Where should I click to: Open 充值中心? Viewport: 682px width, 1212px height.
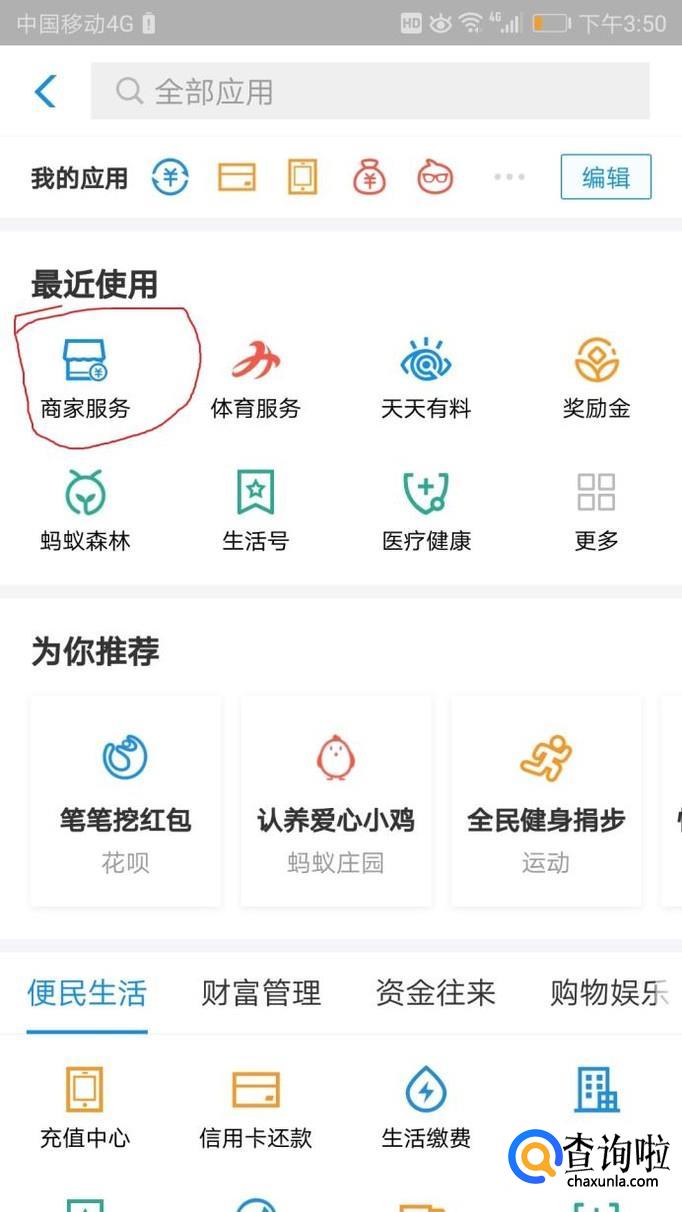[85, 1107]
